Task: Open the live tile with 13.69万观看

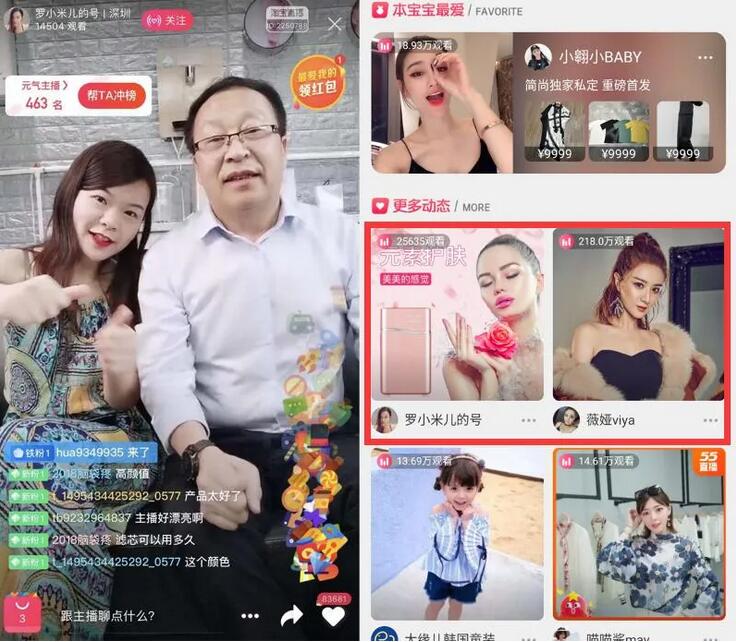Action: 458,535
